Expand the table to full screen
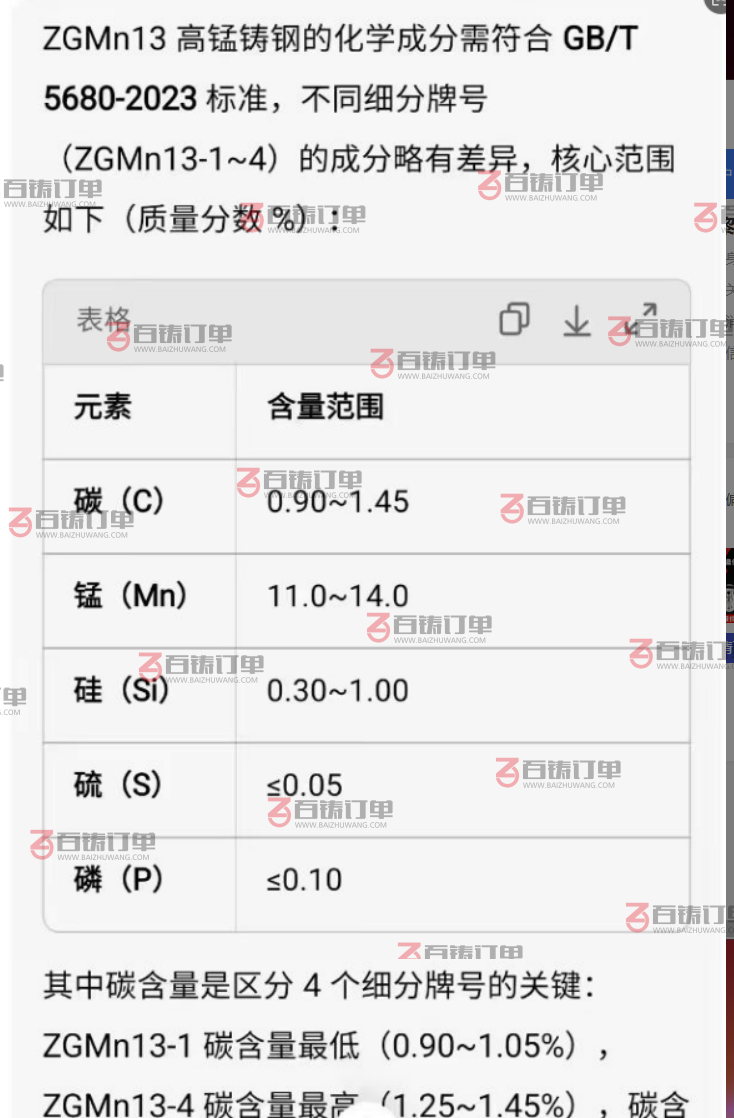Viewport: 734px width, 1118px height. [x=640, y=319]
